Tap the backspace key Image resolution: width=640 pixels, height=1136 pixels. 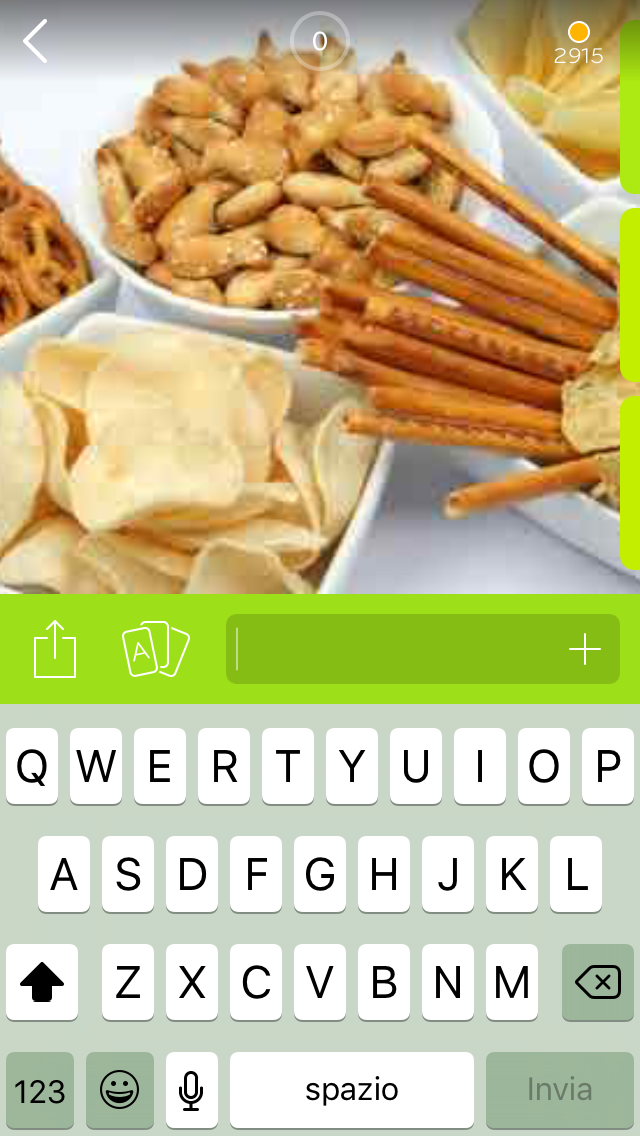pyautogui.click(x=598, y=983)
